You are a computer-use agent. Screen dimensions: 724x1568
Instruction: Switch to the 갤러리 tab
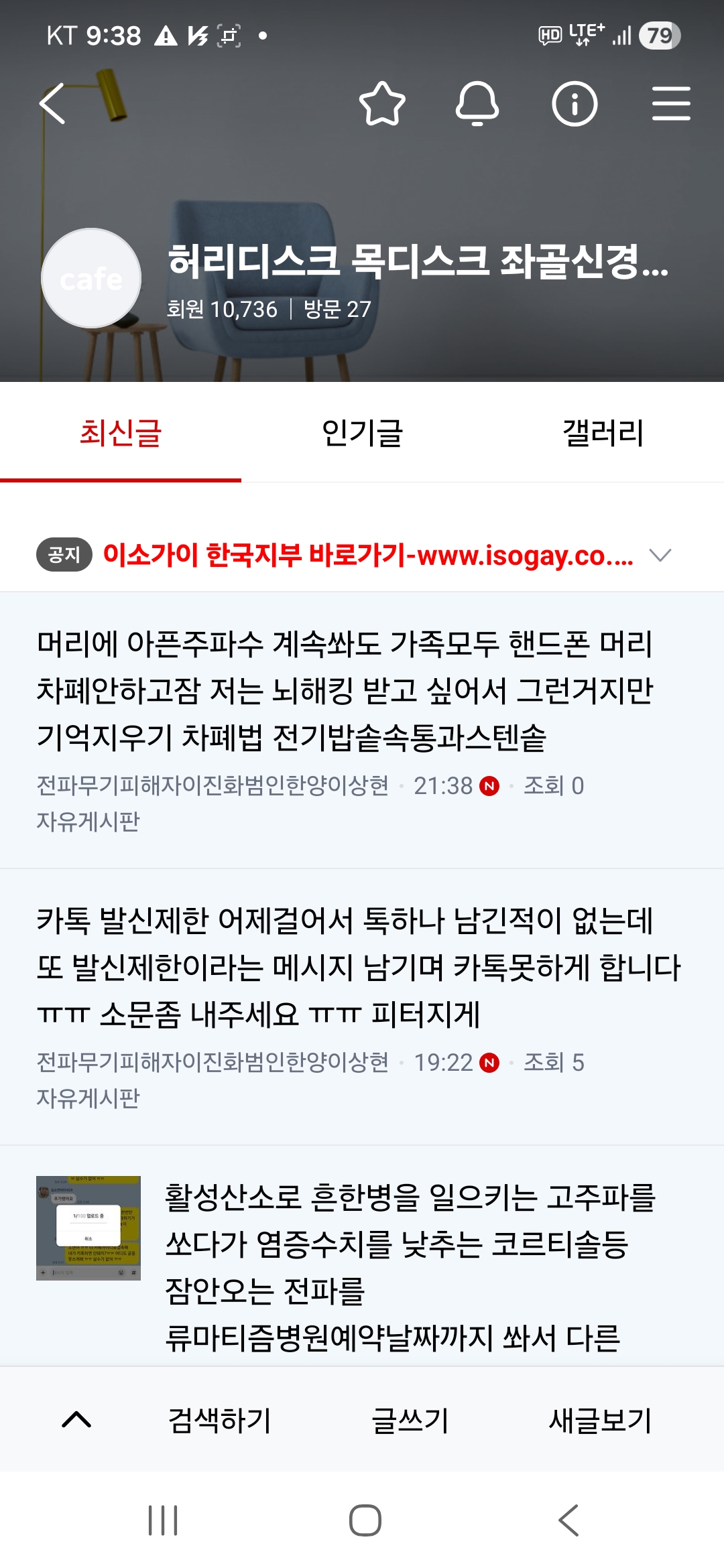point(603,433)
